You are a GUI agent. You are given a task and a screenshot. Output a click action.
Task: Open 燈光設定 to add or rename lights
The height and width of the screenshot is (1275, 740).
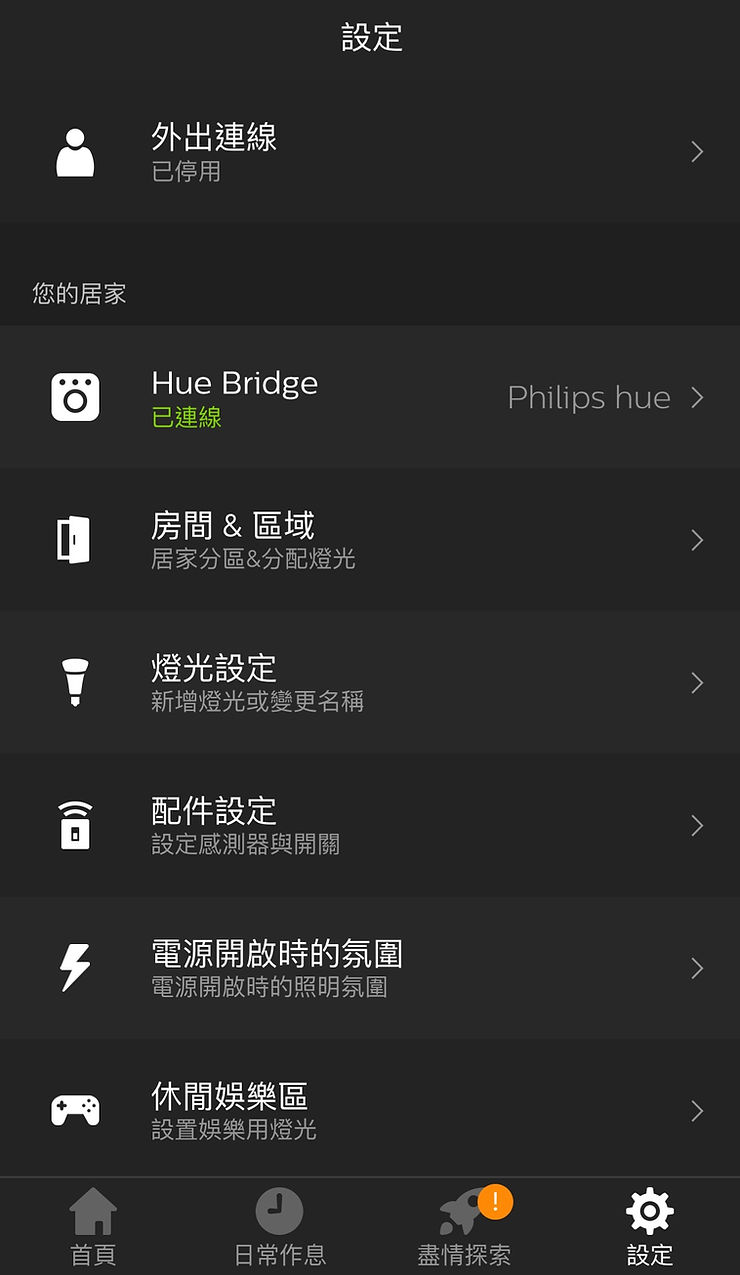370,682
